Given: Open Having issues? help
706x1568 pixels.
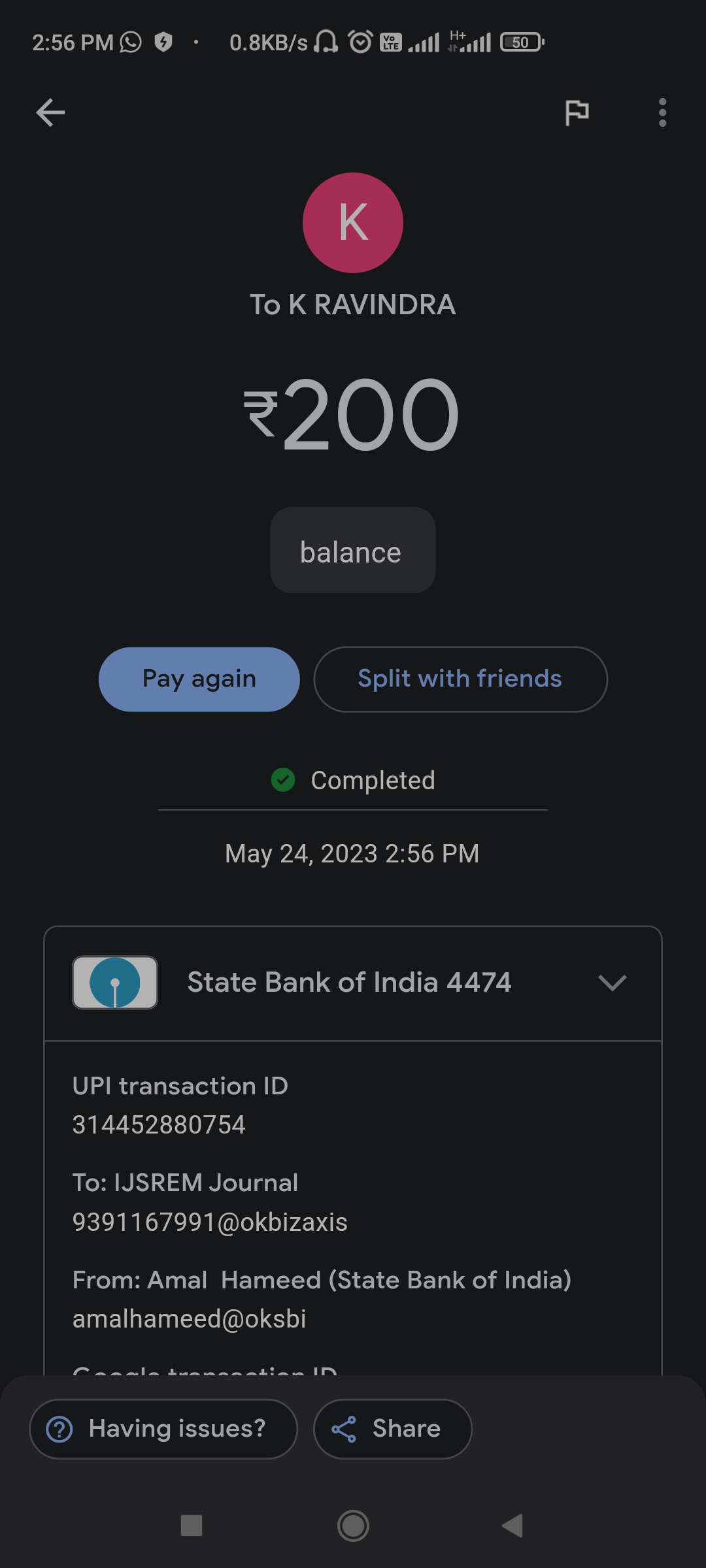Looking at the screenshot, I should click(x=163, y=1429).
